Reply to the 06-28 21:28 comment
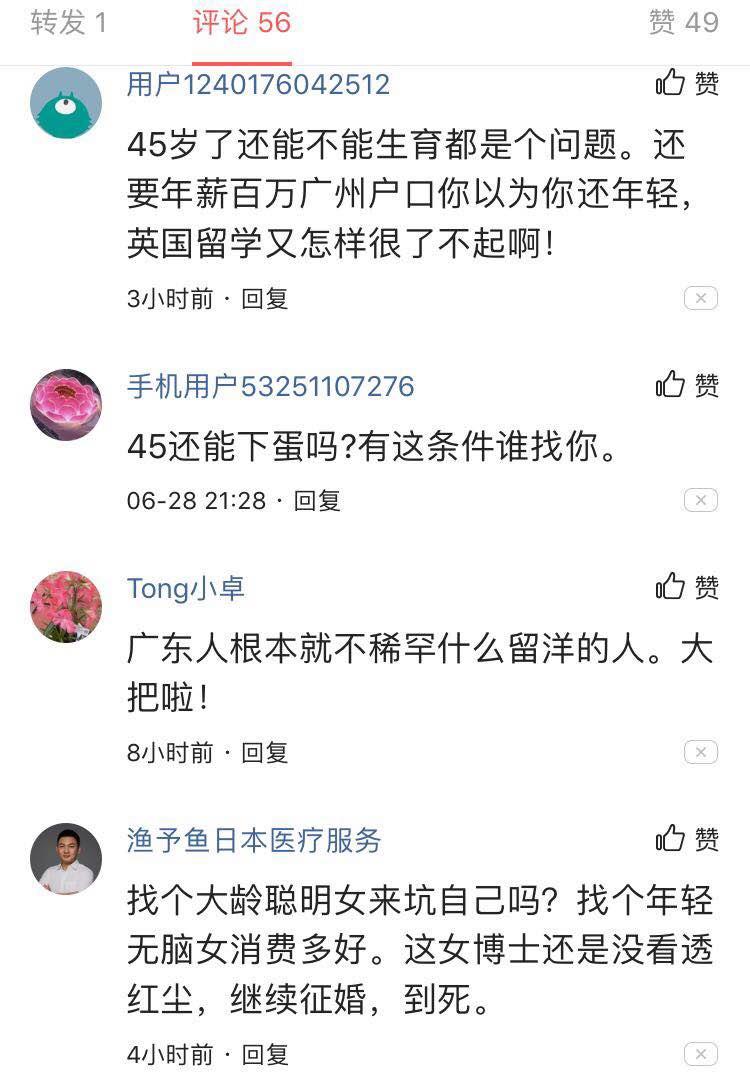Viewport: 750px width, 1084px height. pos(317,500)
